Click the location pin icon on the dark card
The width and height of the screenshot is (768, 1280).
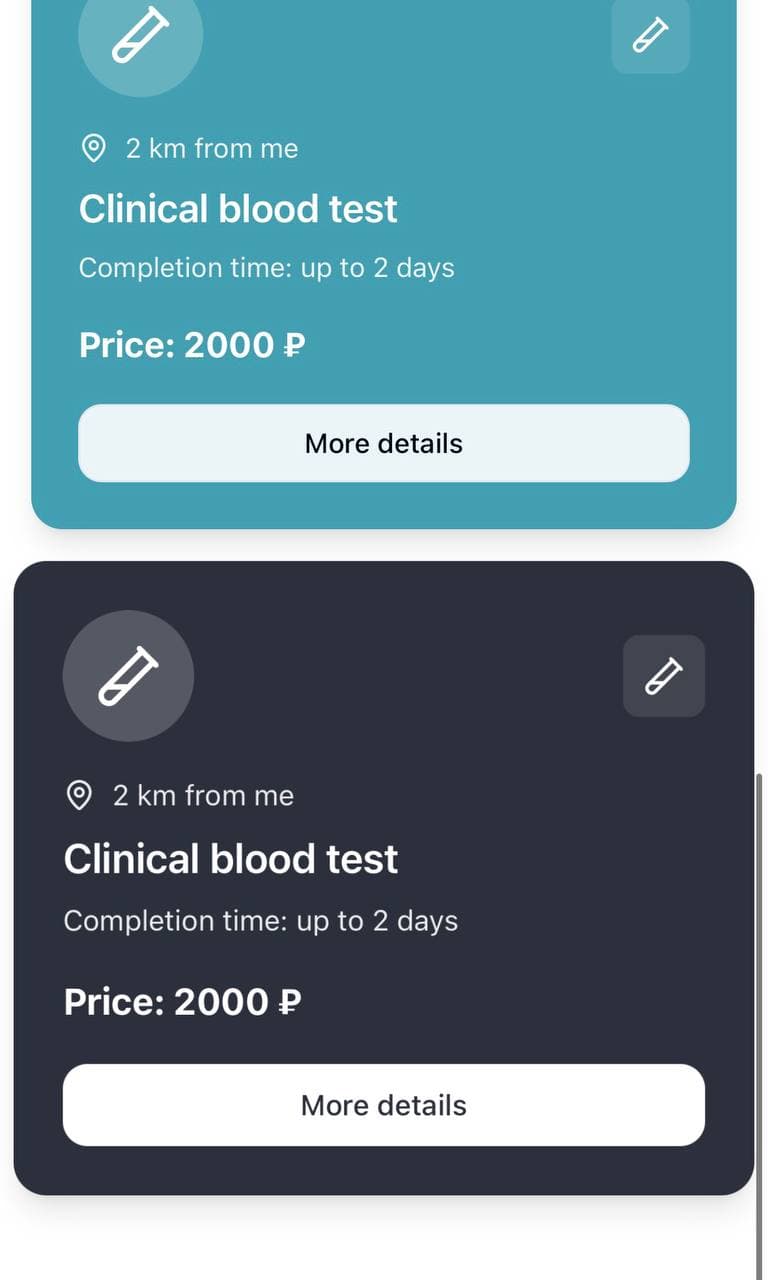(81, 795)
